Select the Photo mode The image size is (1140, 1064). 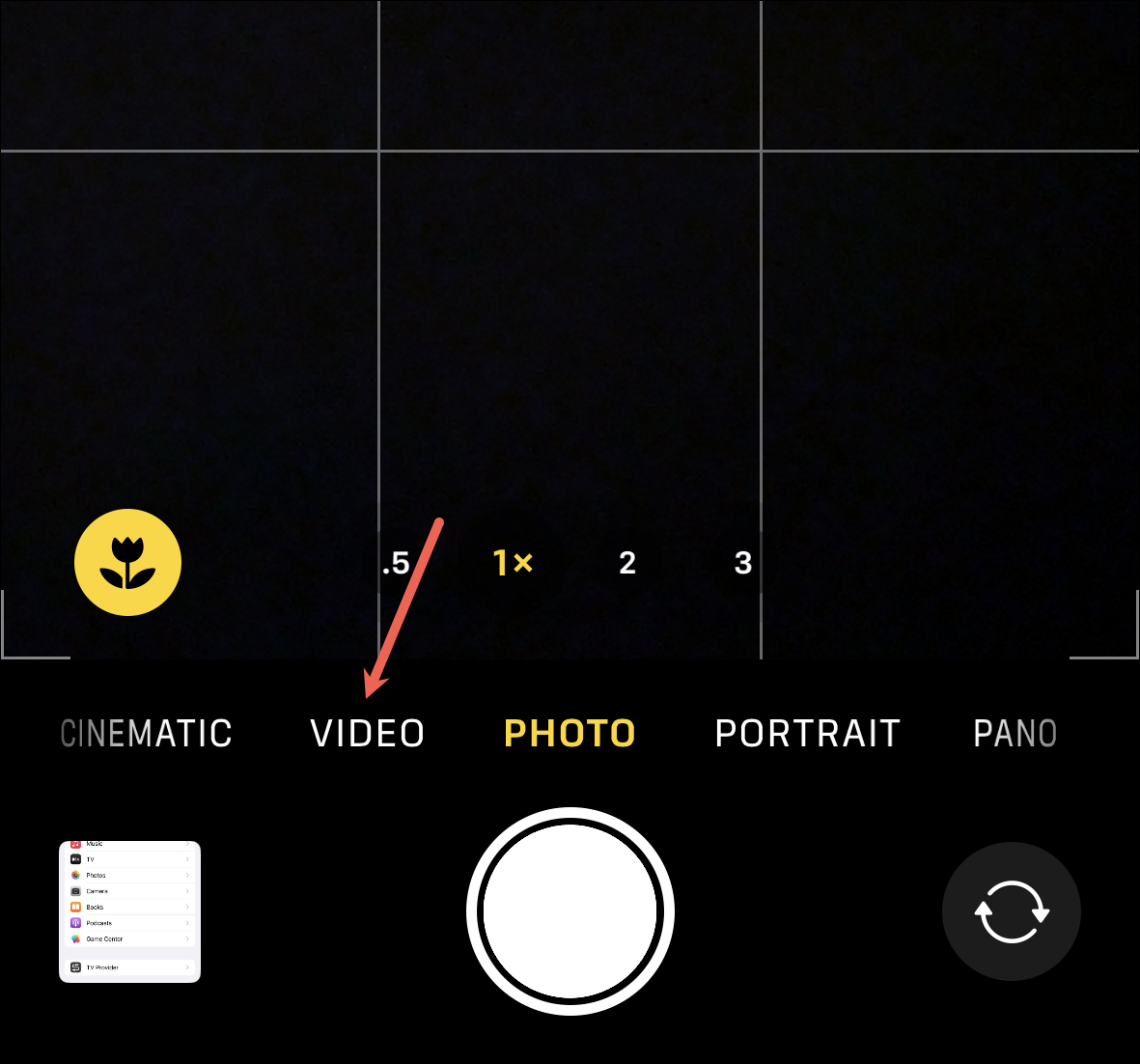(x=570, y=734)
